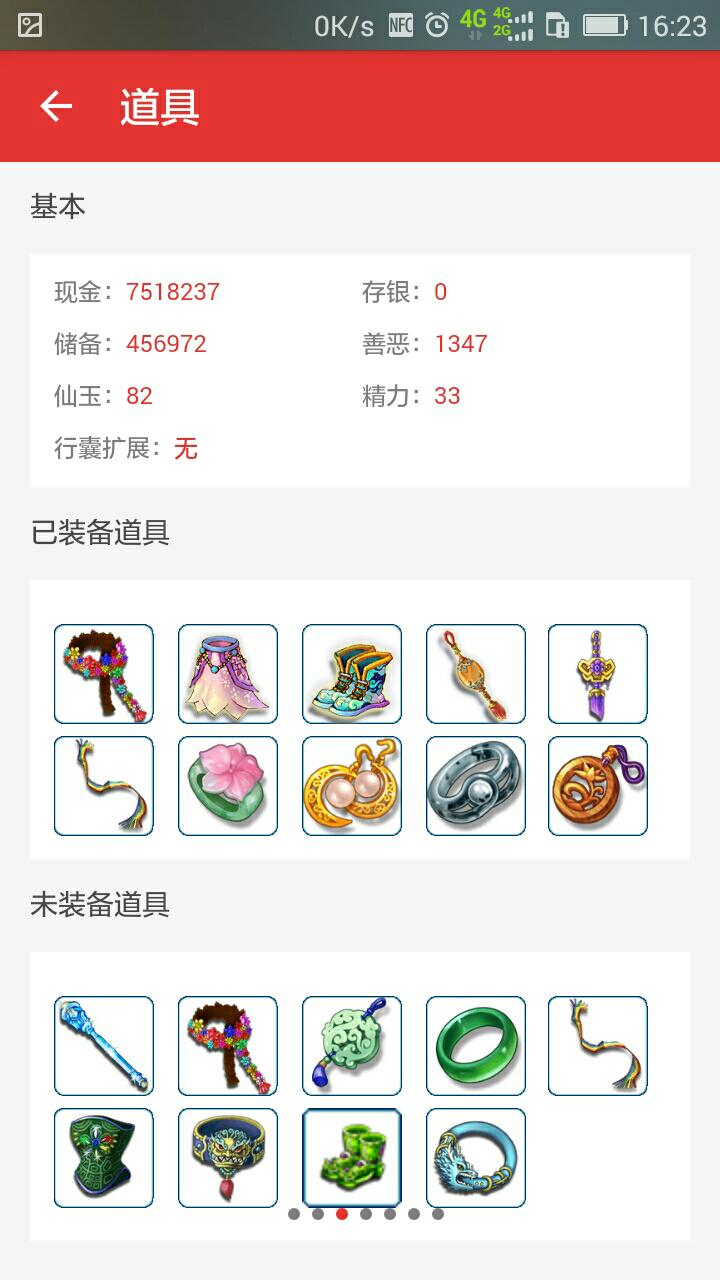Viewport: 720px width, 1280px height.
Task: Jump to the first inventory page dot
Action: 294,1214
